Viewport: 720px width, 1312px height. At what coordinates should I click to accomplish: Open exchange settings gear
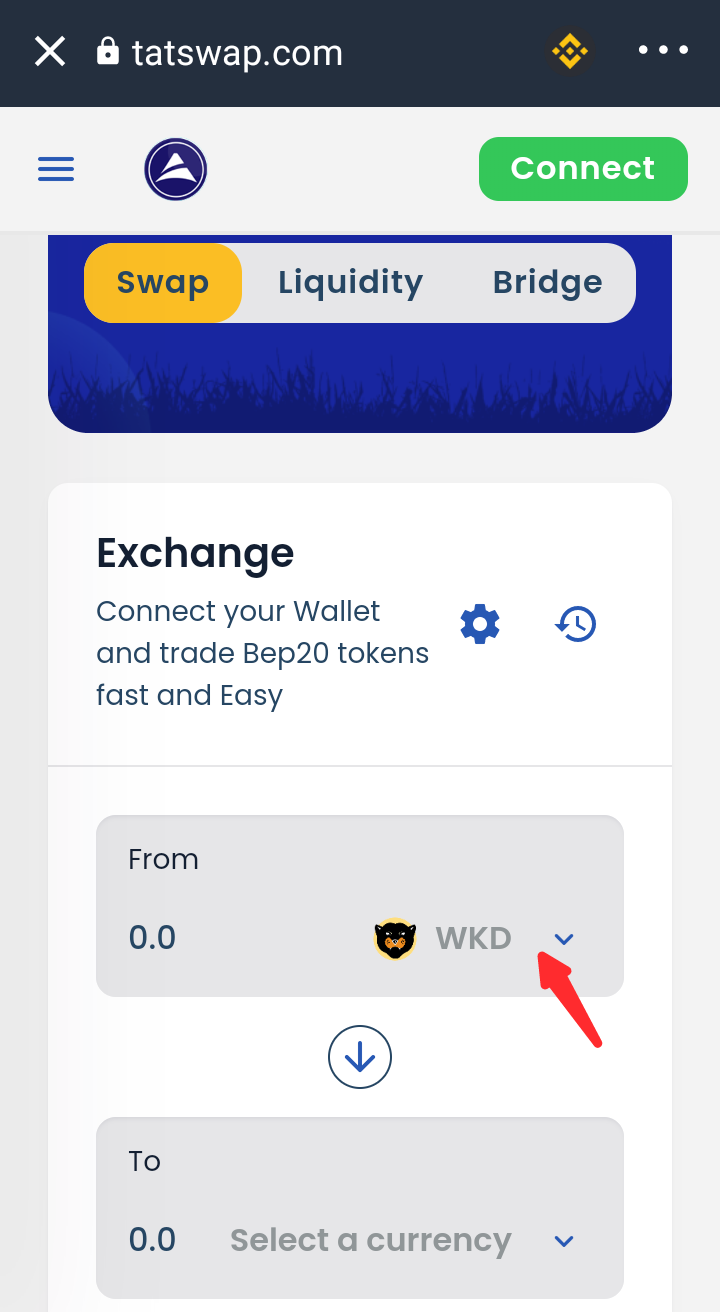[480, 624]
